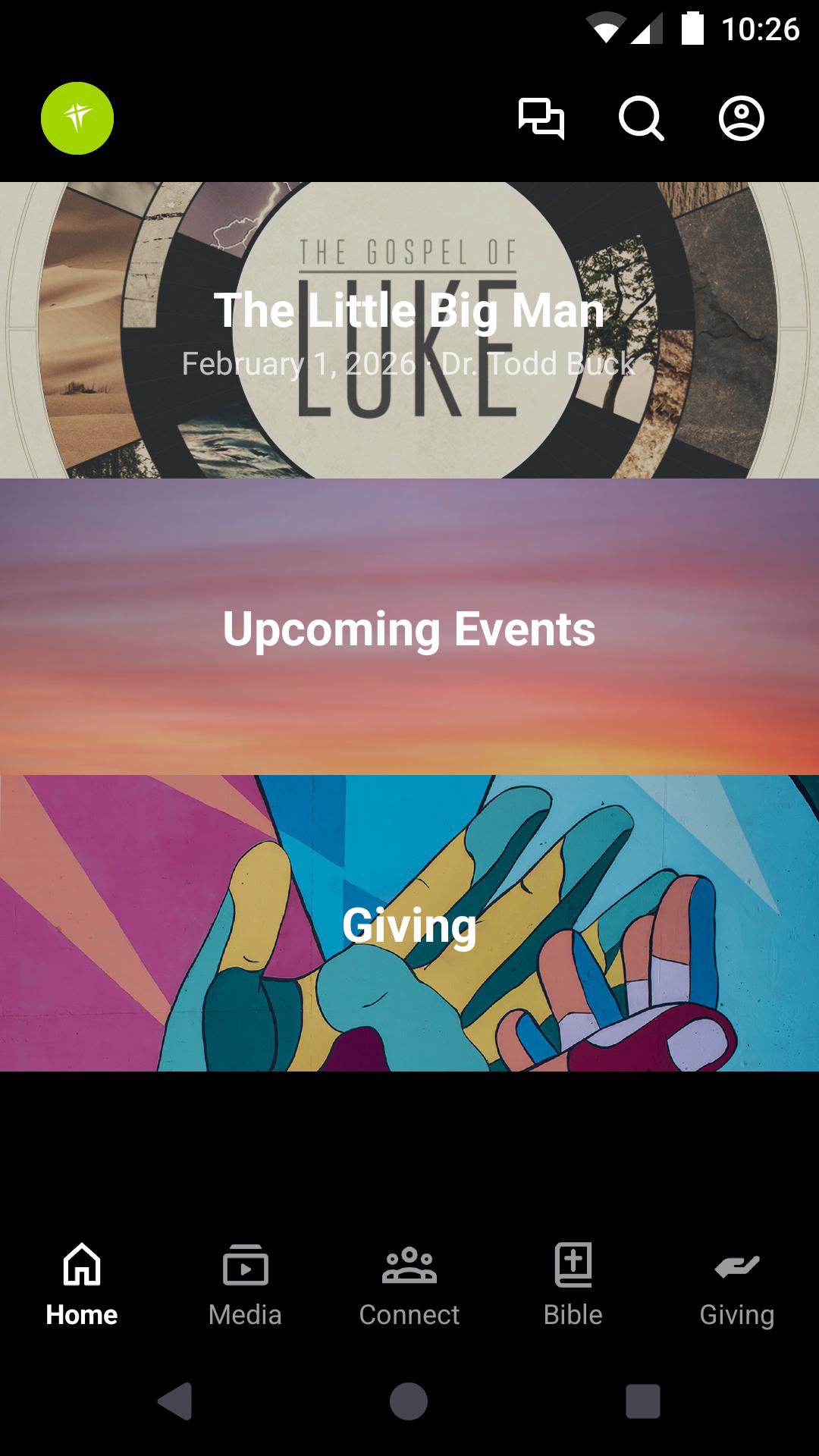The image size is (819, 1456).
Task: Open The Little Big Man sermon card
Action: [x=409, y=330]
